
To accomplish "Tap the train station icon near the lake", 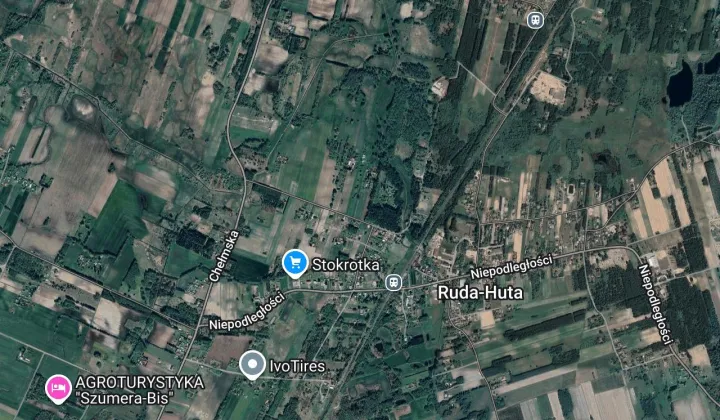I will 537,19.
